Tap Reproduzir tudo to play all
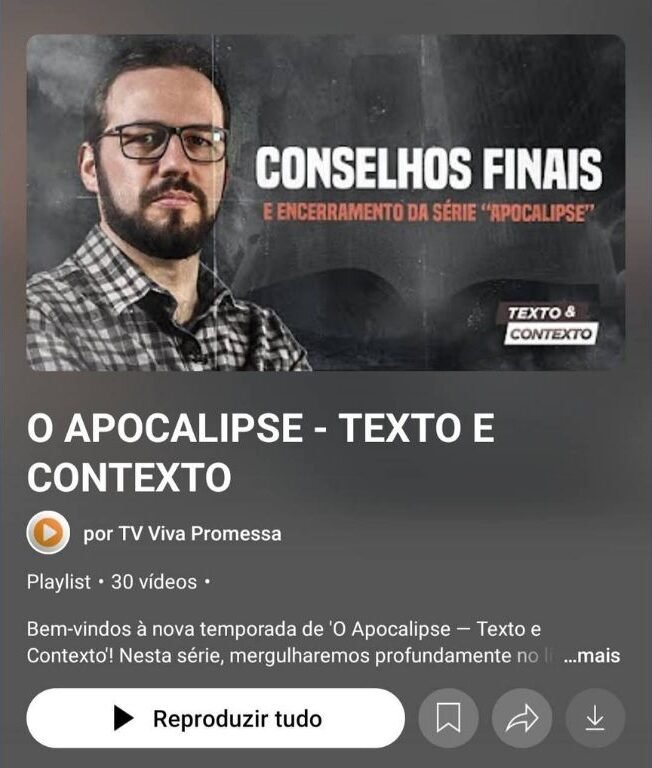This screenshot has height=768, width=652. (216, 718)
